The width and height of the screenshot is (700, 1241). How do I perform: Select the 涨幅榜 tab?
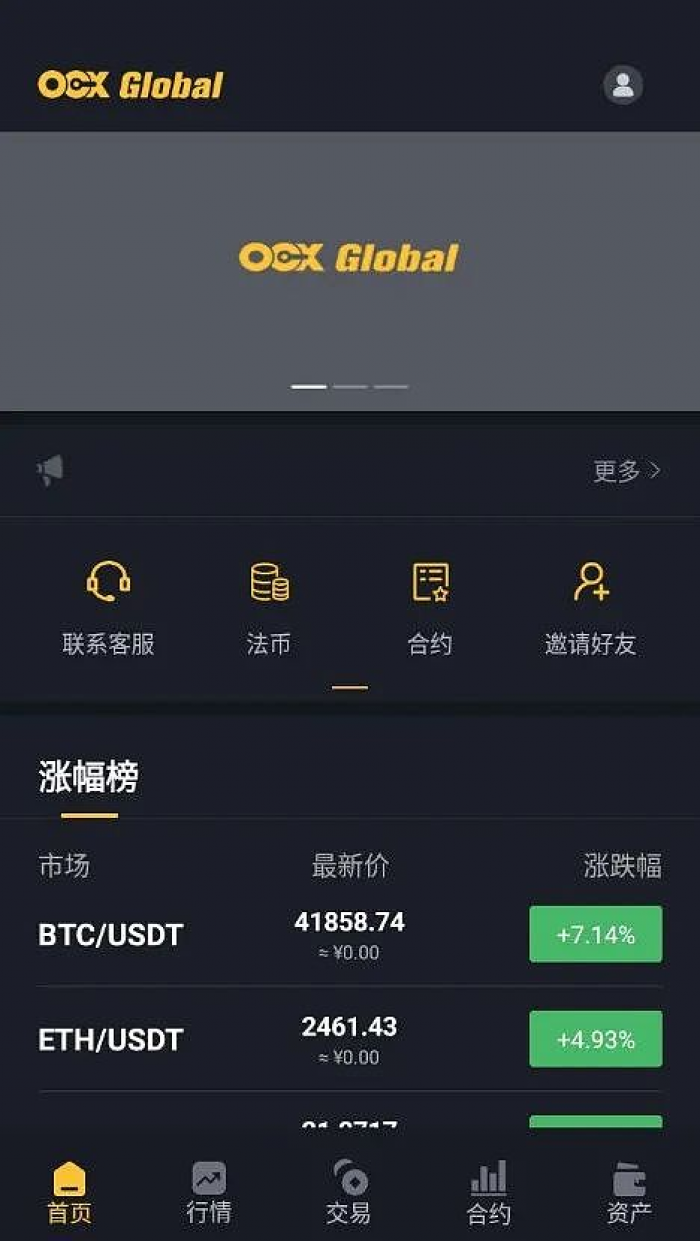click(89, 777)
